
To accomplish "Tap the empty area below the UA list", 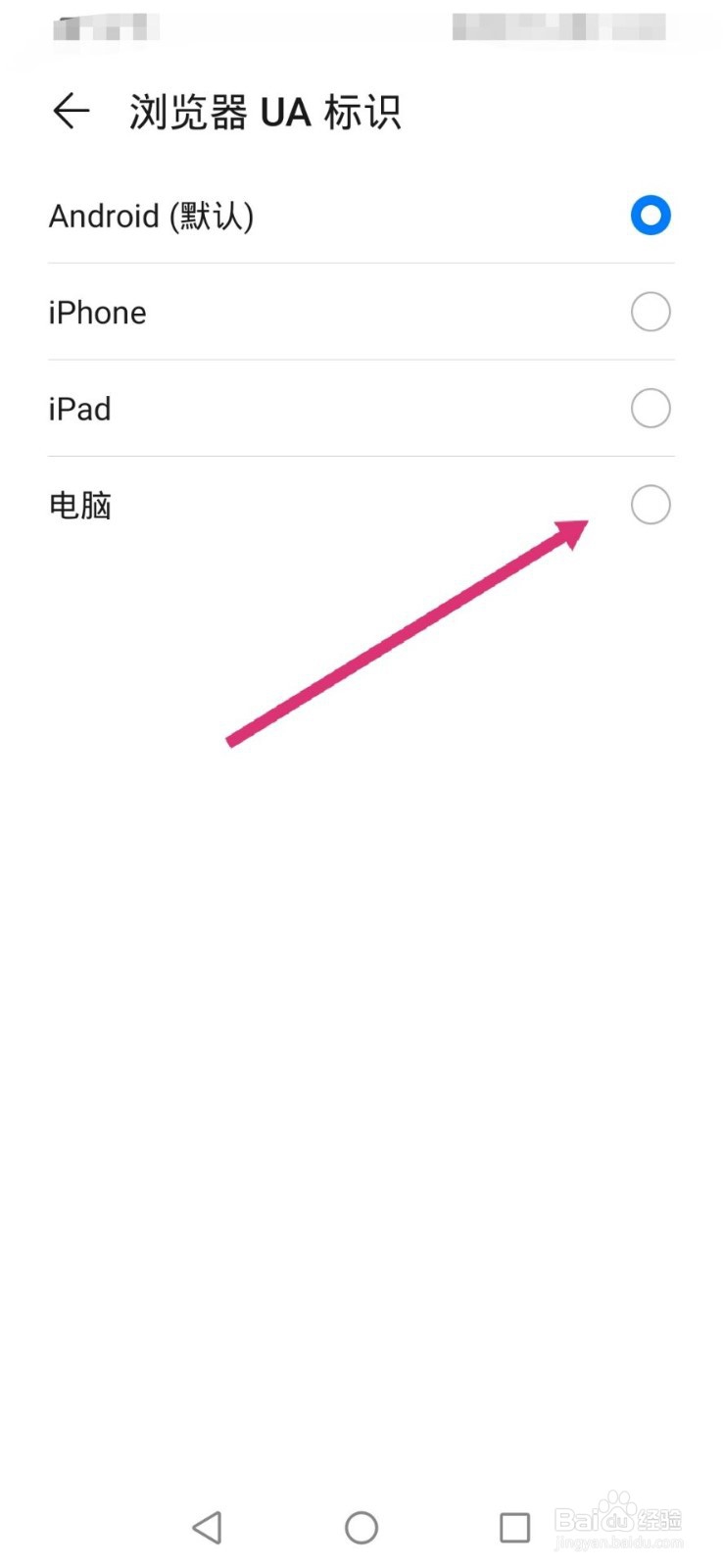I will tap(361, 1078).
